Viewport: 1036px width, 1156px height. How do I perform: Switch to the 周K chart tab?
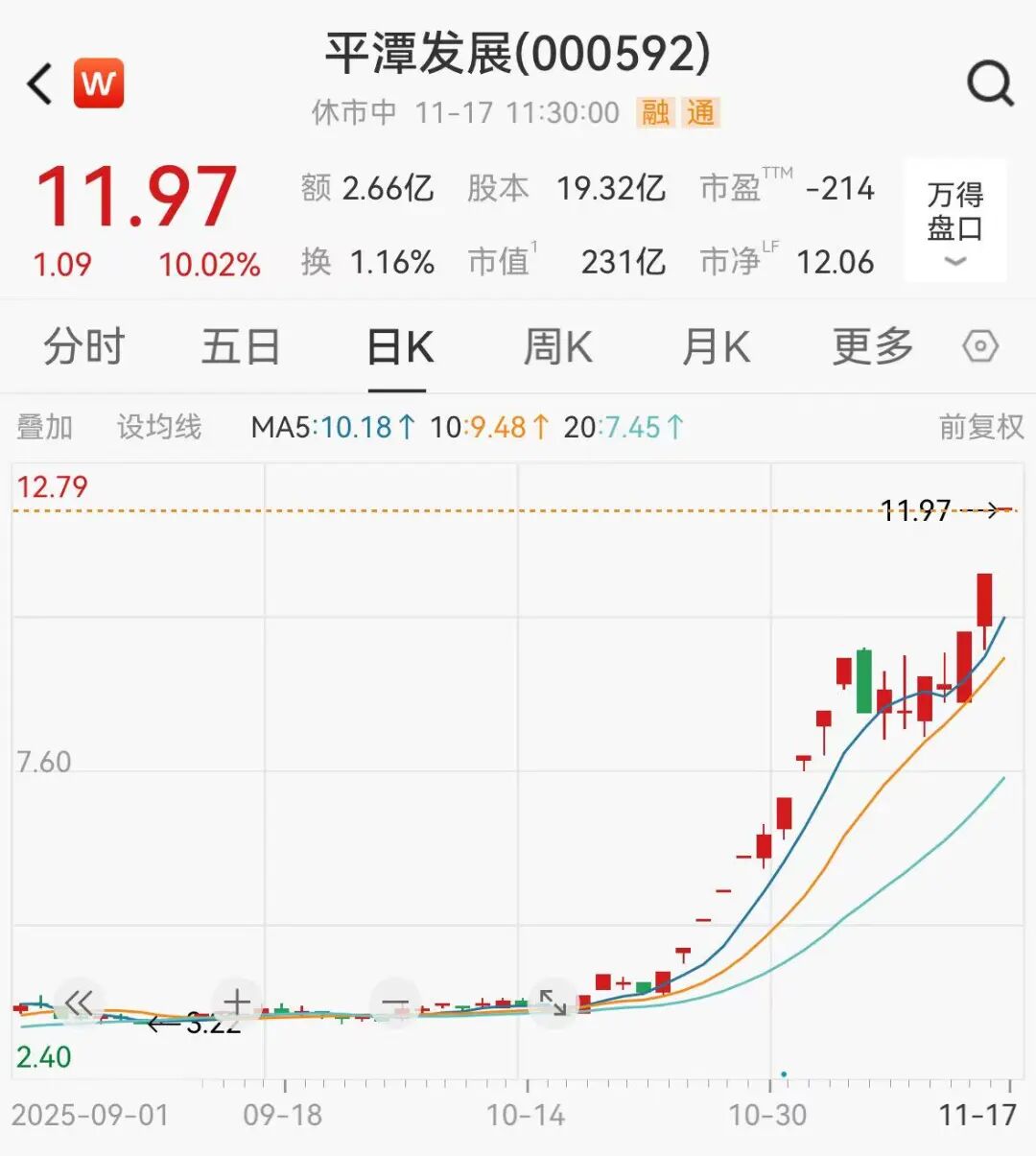pyautogui.click(x=557, y=346)
